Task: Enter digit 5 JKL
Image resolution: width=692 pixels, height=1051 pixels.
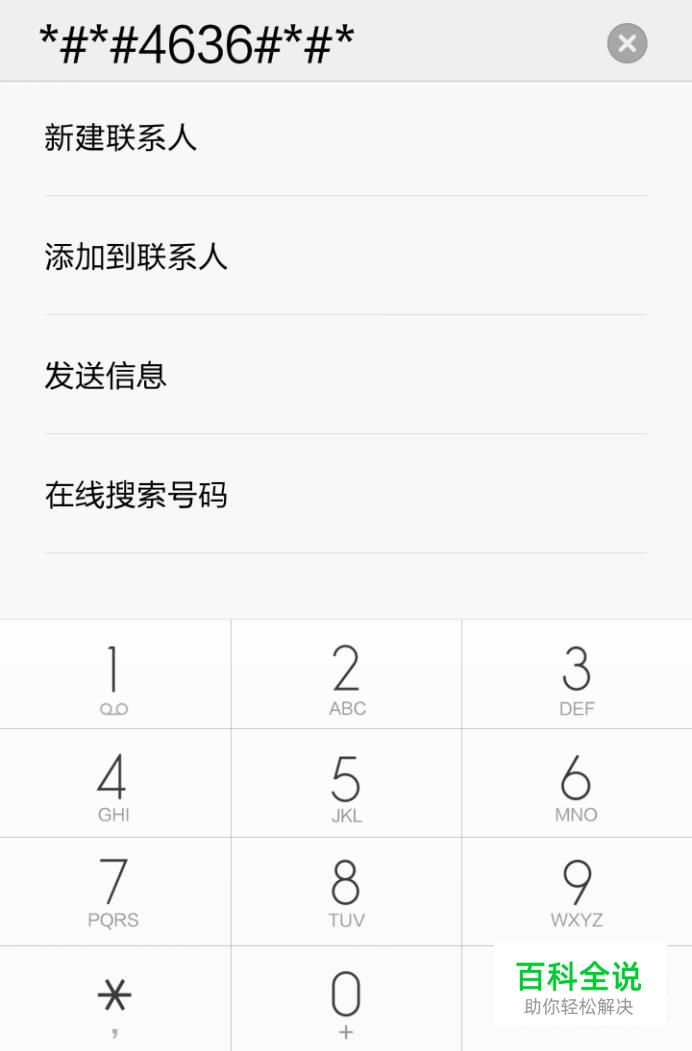Action: (x=346, y=785)
